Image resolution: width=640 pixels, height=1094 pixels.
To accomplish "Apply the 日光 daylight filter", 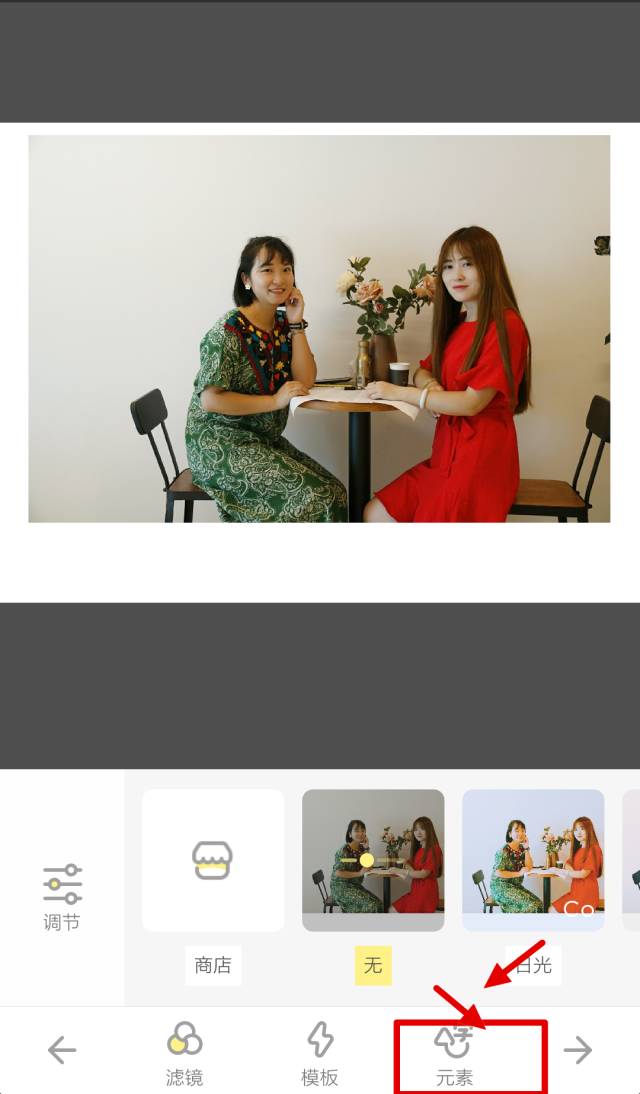I will click(x=533, y=860).
